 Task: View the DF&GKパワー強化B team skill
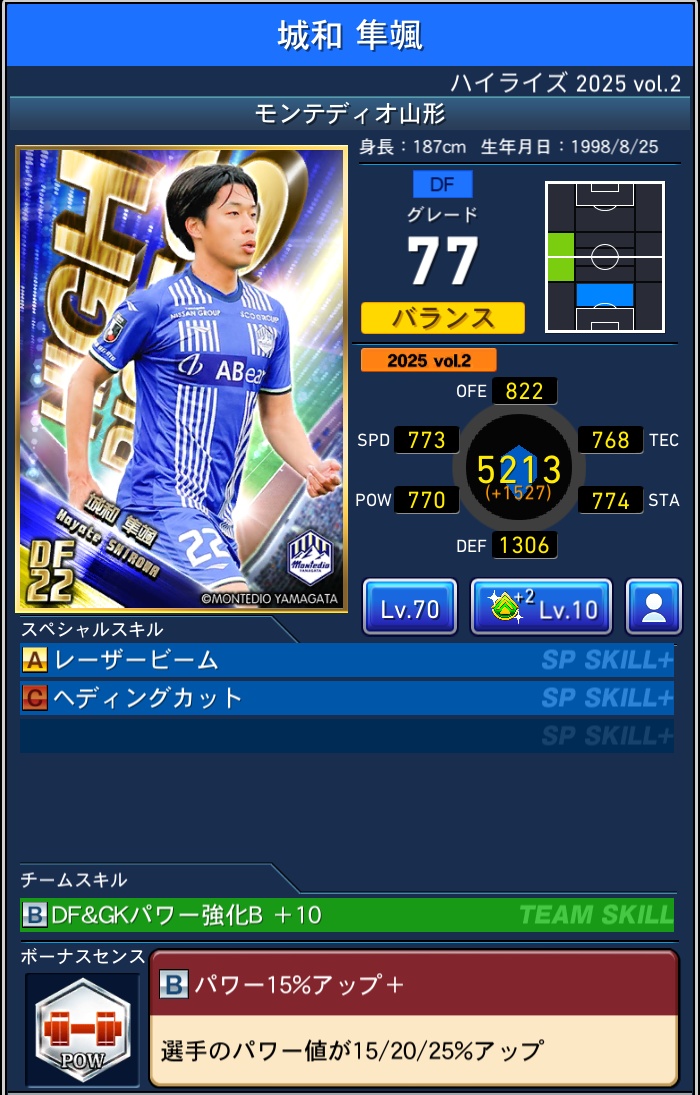pyautogui.click(x=346, y=914)
